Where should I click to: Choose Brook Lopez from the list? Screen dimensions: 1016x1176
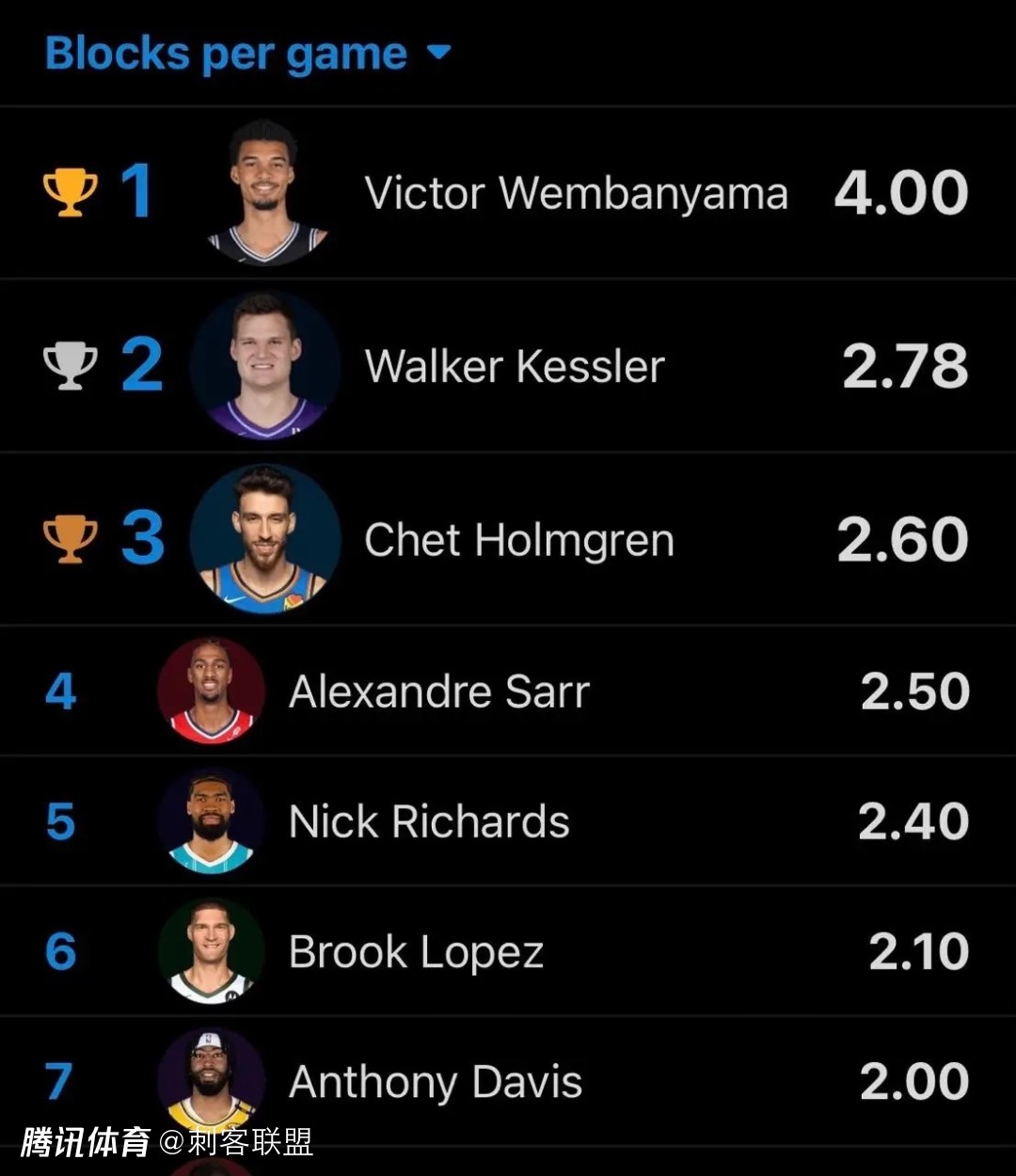416,952
